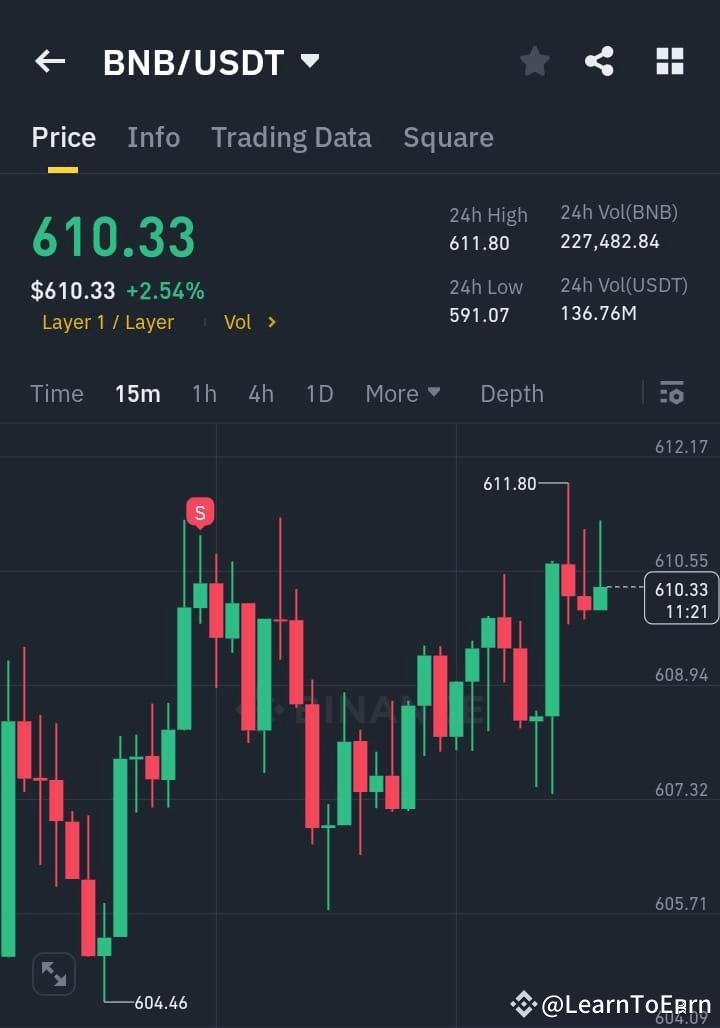
Task: Click the back arrow to exit the chart
Action: [x=49, y=61]
